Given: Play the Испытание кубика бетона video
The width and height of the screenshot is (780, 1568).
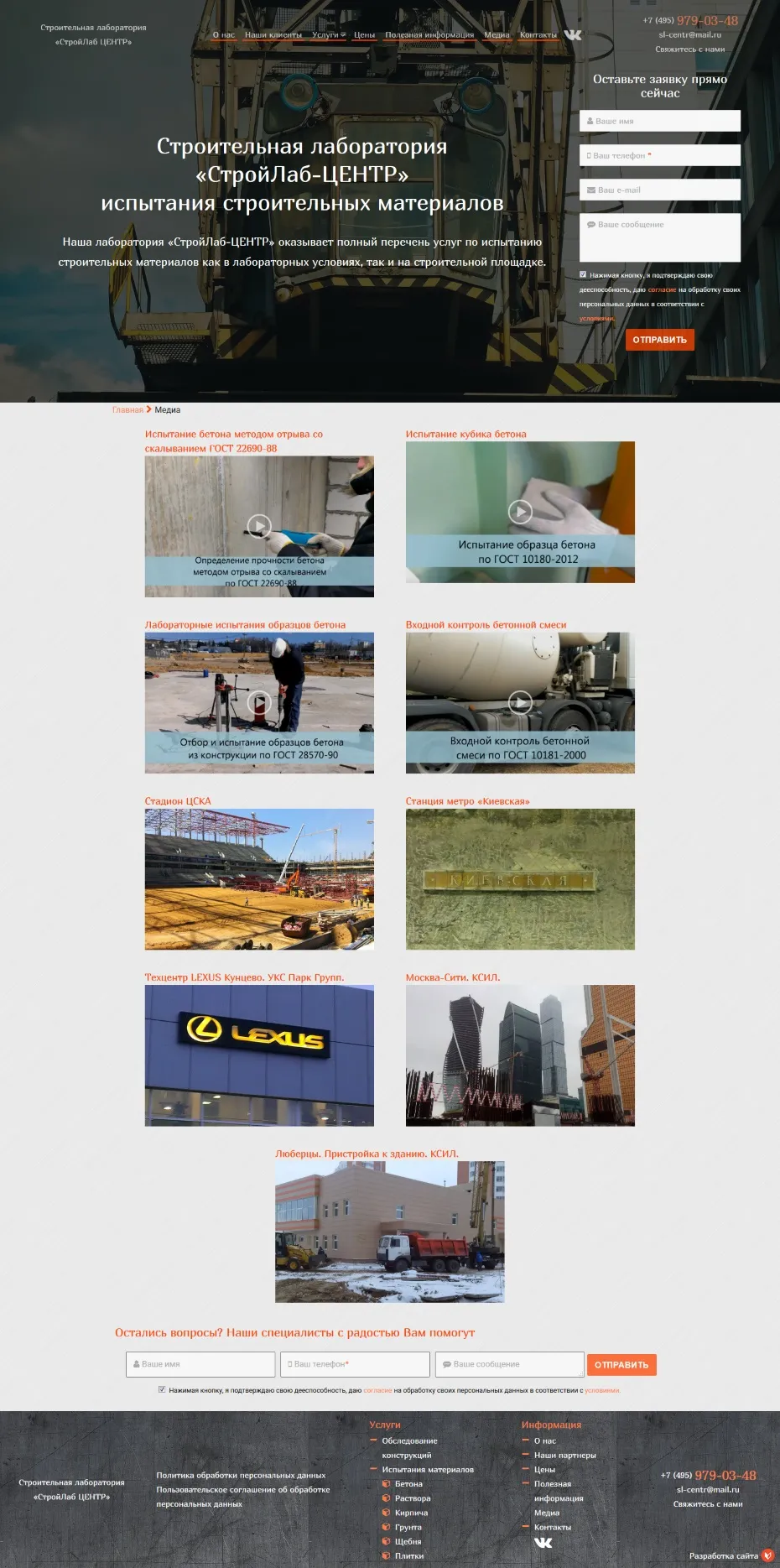Looking at the screenshot, I should (520, 511).
